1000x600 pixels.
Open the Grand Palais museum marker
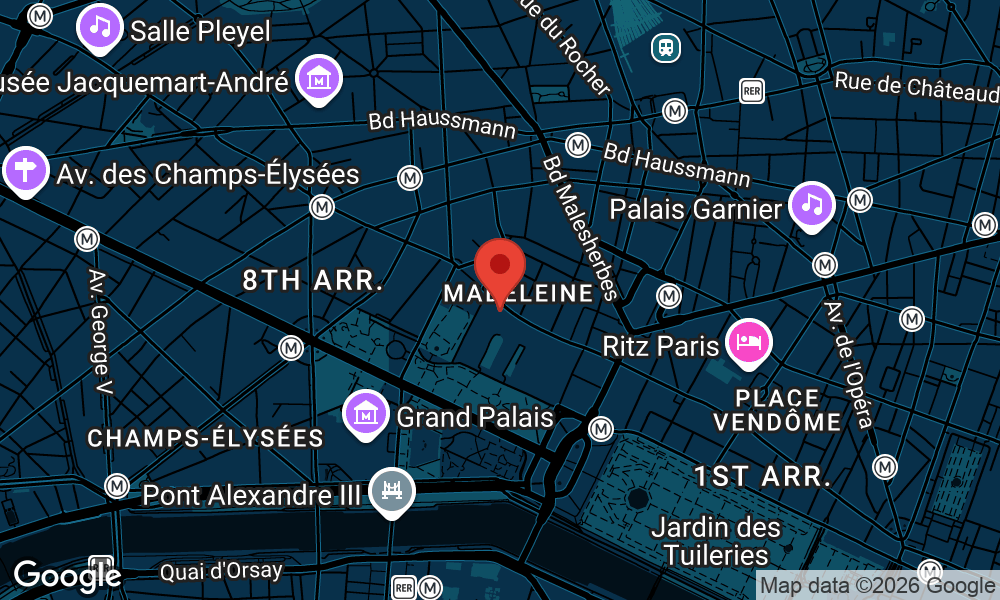[366, 415]
